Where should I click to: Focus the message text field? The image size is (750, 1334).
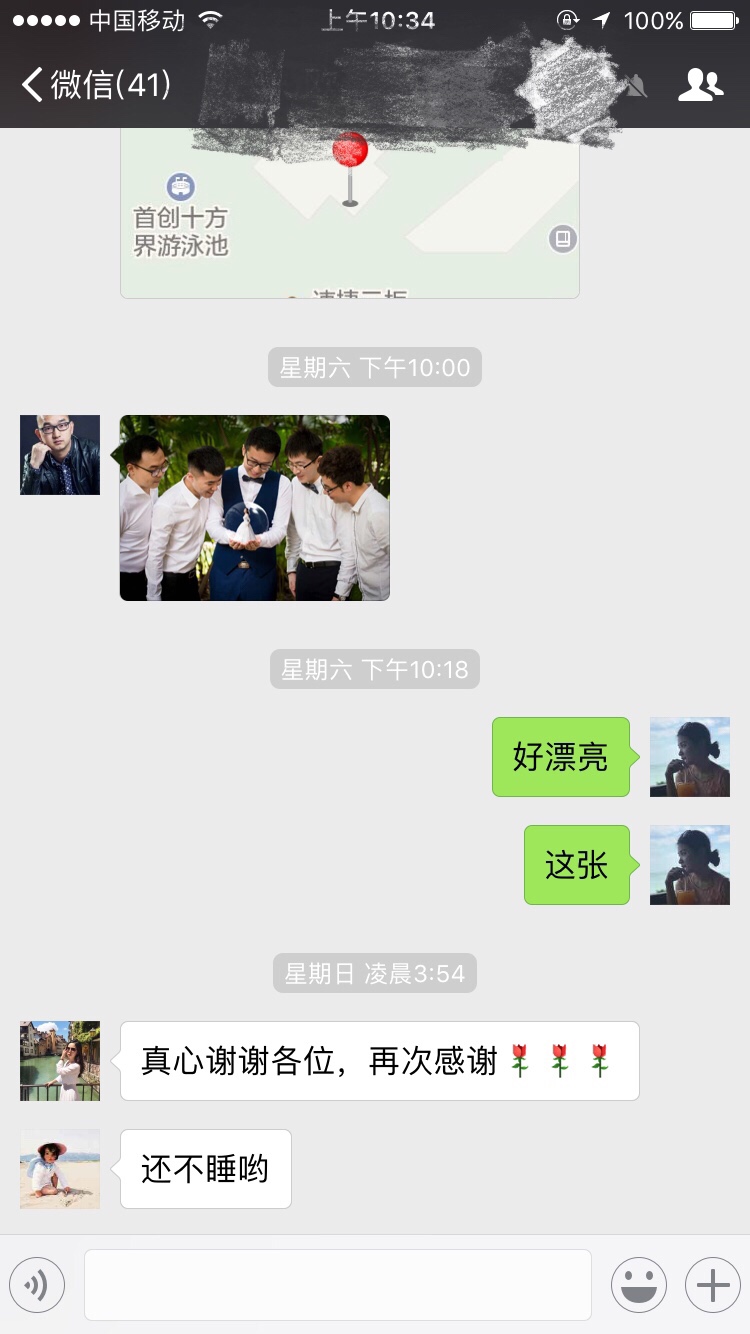click(338, 1285)
